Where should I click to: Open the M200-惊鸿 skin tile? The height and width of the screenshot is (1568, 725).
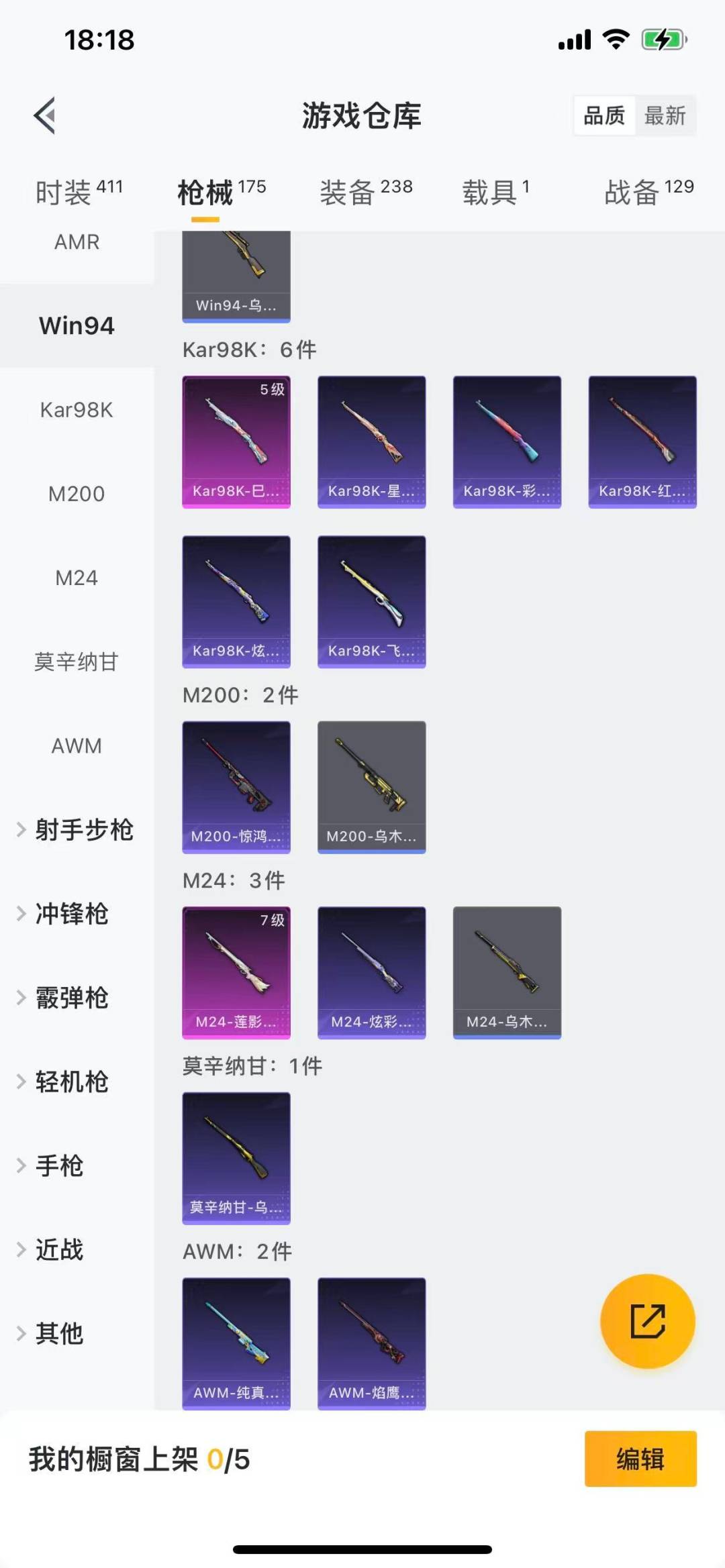point(236,786)
